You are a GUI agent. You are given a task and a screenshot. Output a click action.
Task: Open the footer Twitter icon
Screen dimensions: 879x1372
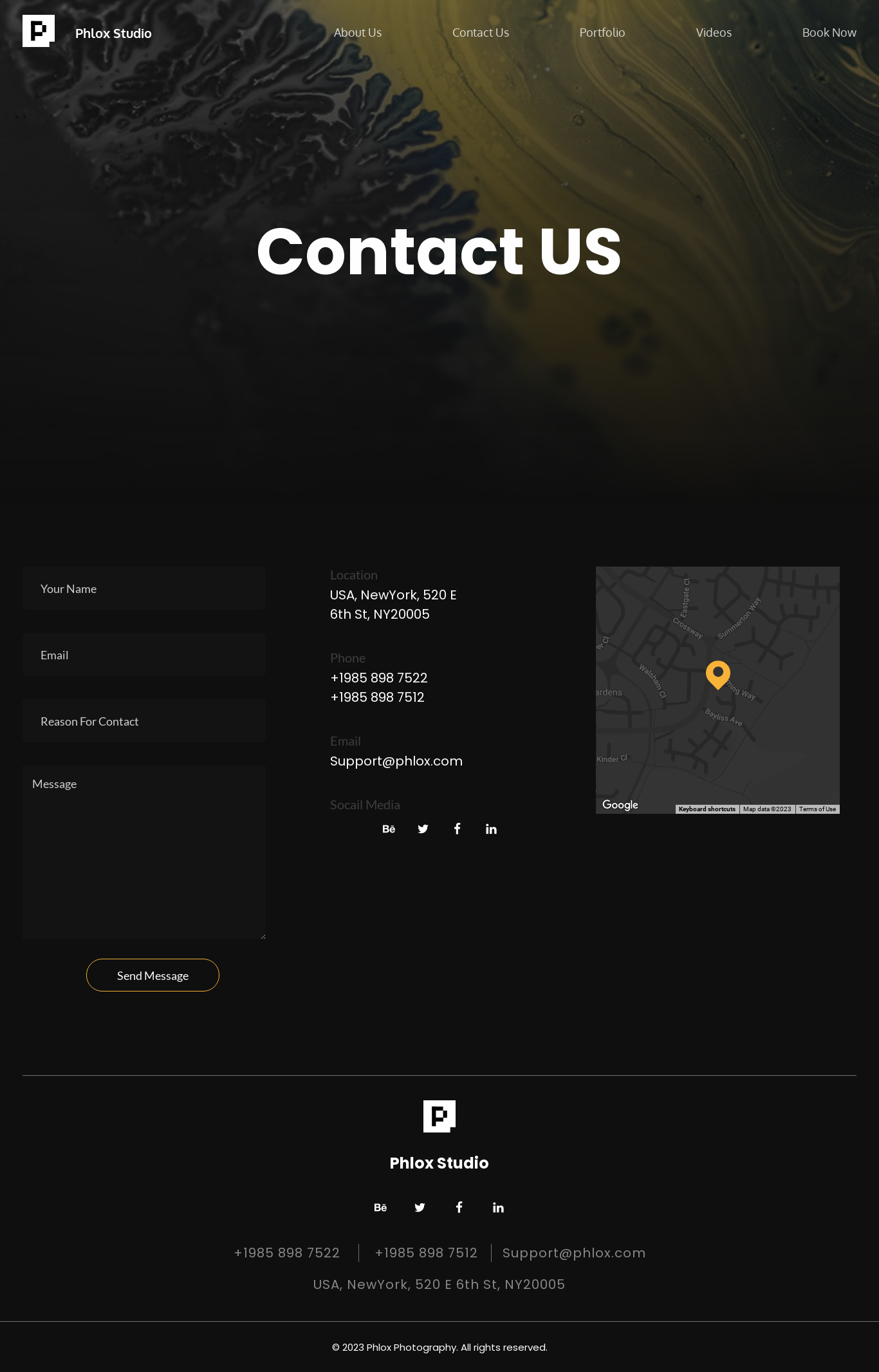(x=420, y=1208)
